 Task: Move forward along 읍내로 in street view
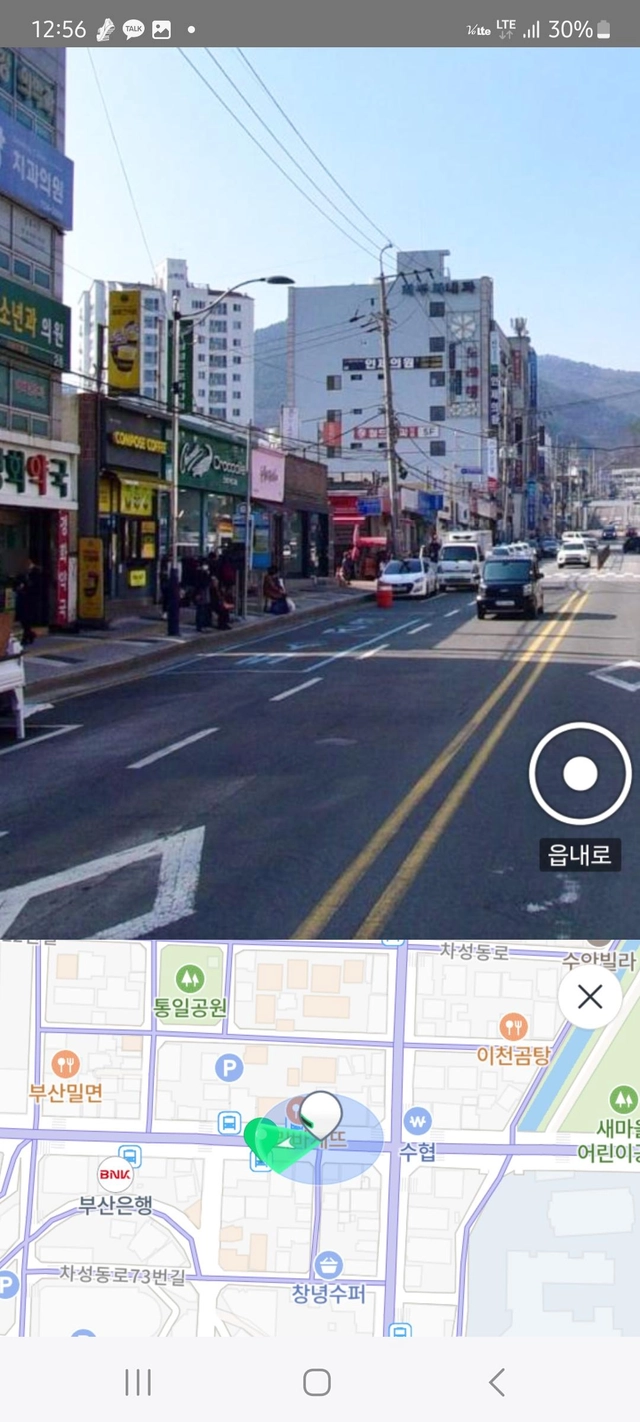pos(579,773)
